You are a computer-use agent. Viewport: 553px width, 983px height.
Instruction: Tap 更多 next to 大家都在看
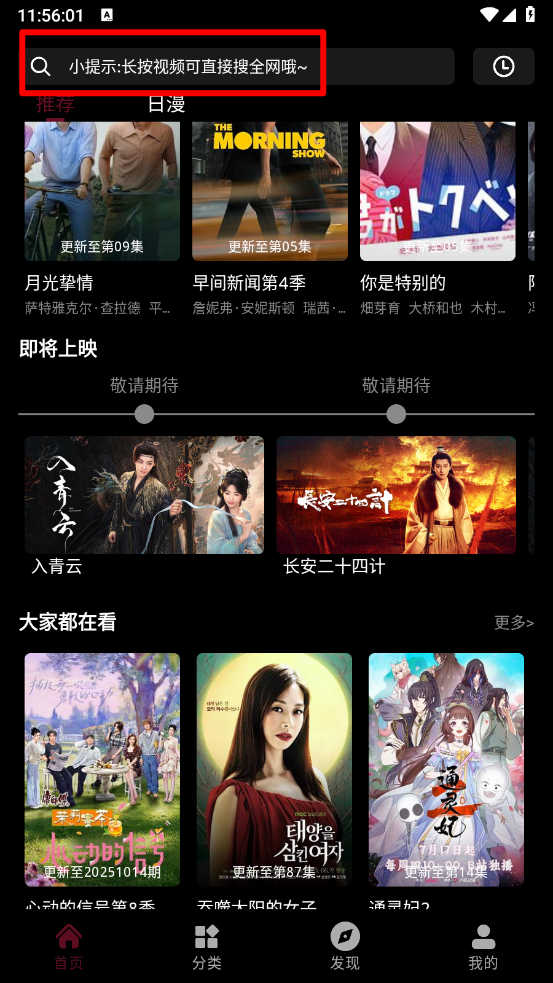514,623
